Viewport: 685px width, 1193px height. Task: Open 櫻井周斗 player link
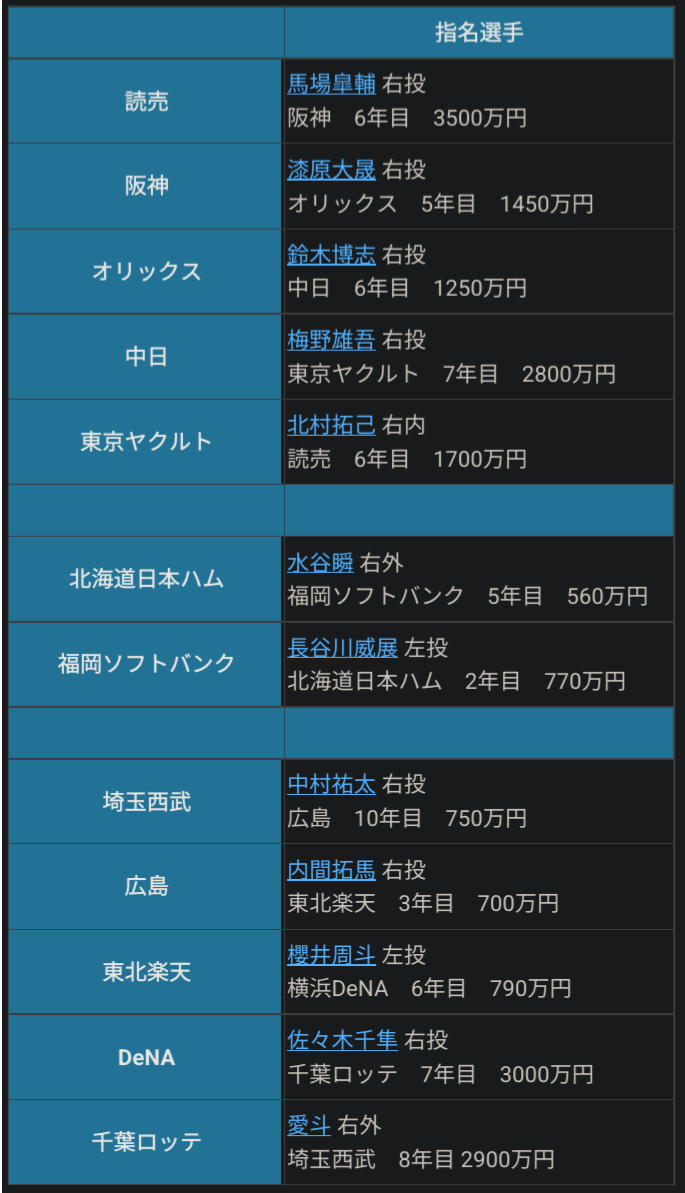331,956
